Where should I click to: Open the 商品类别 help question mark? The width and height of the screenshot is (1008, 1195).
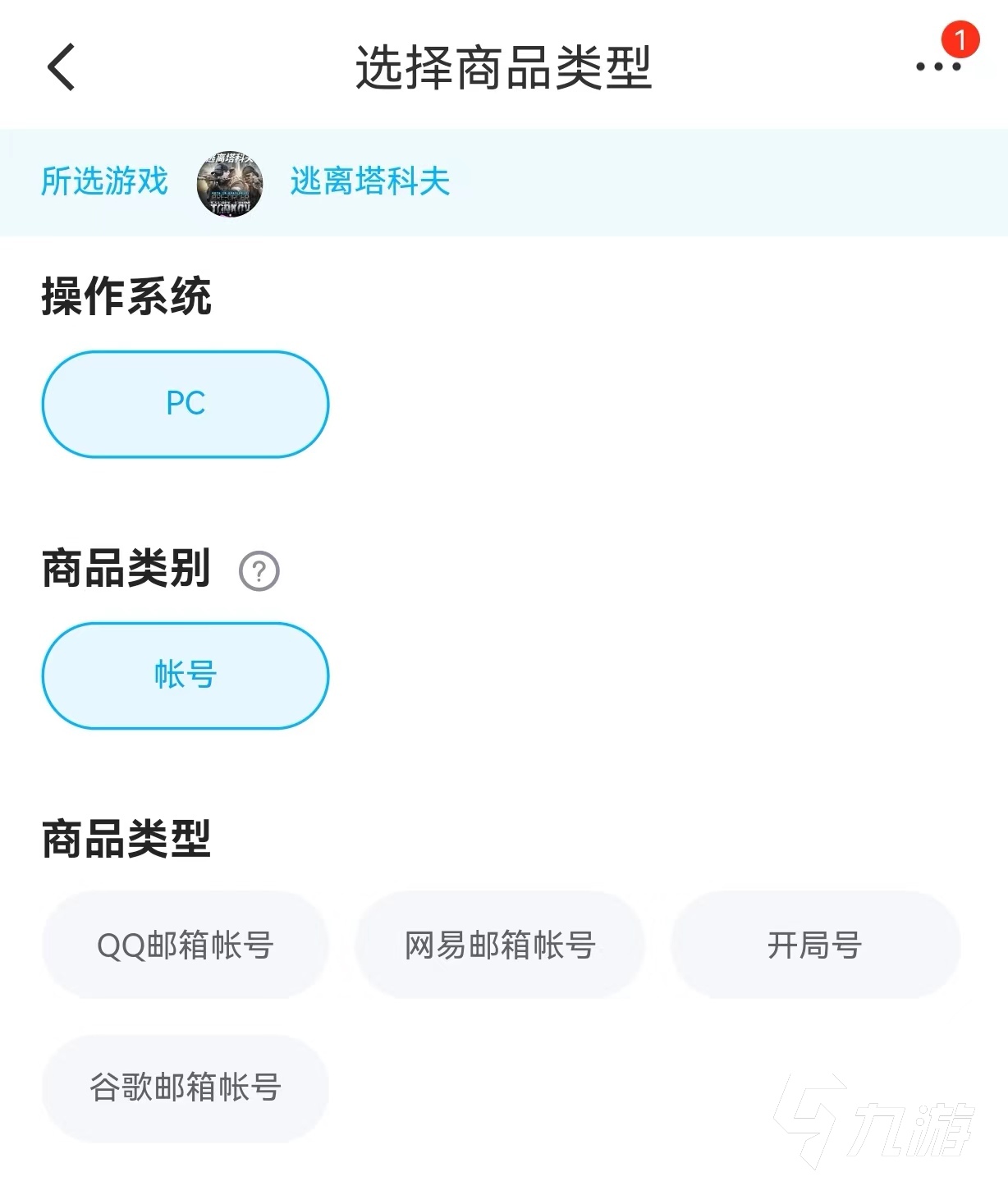259,571
